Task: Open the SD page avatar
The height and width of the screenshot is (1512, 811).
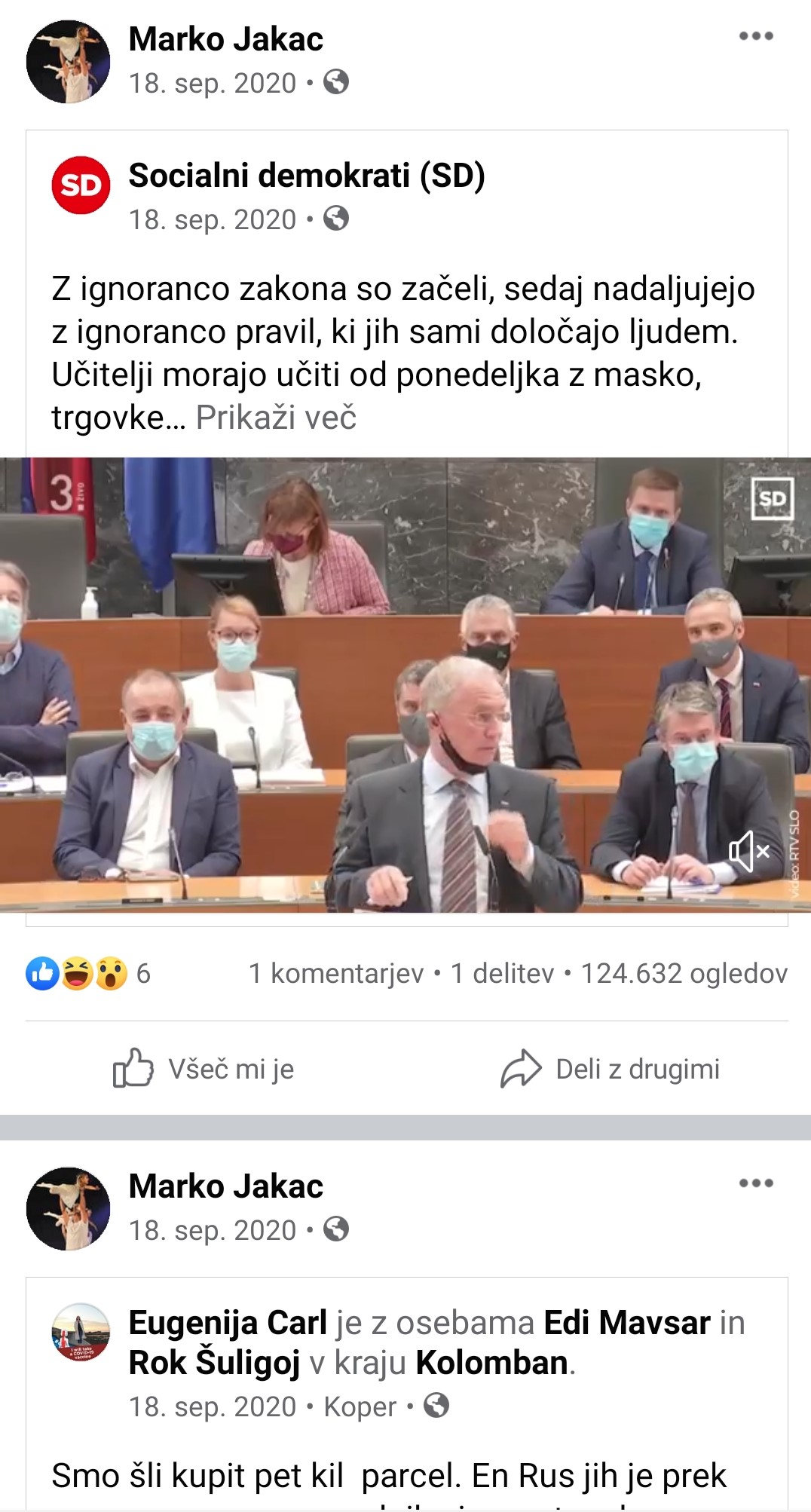Action: point(81,185)
